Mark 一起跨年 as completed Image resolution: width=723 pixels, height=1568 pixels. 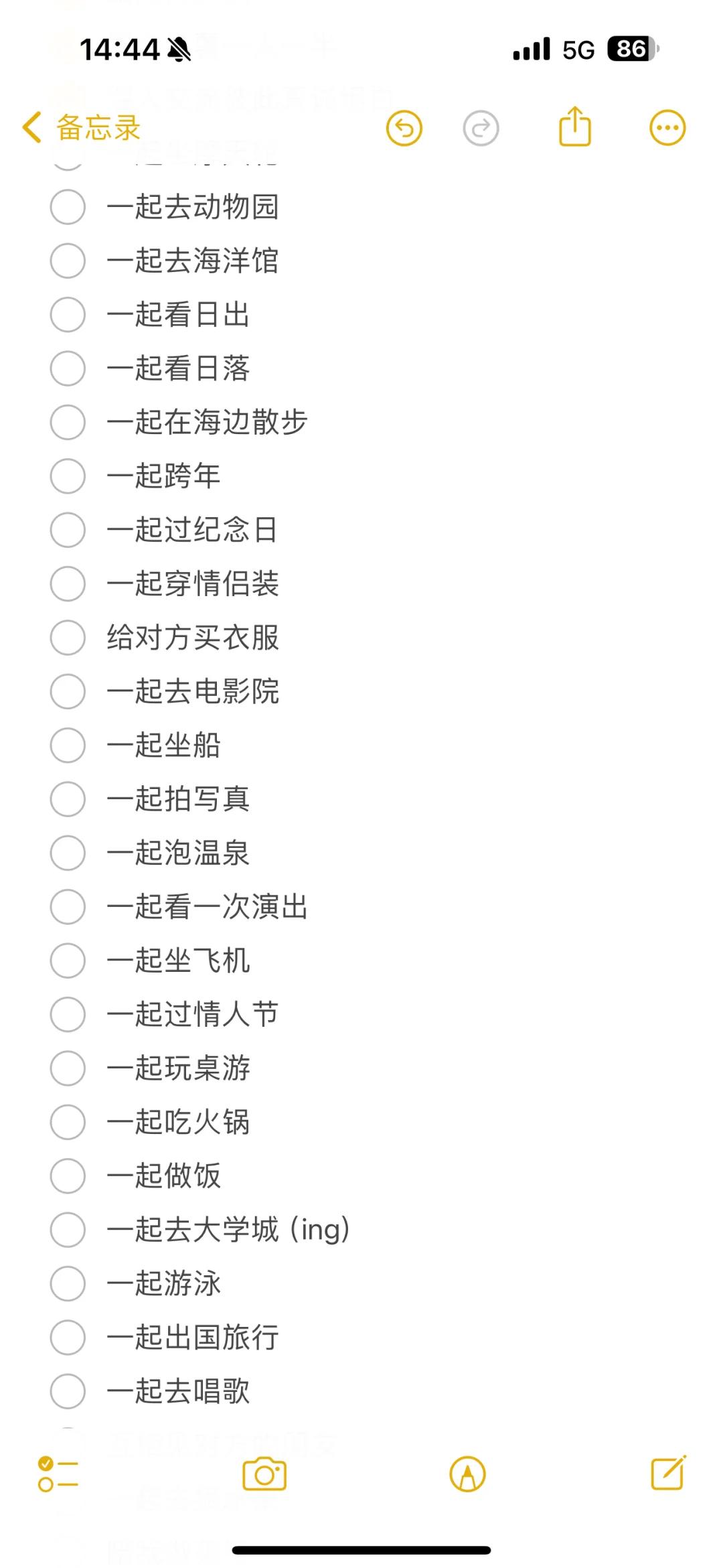click(68, 476)
